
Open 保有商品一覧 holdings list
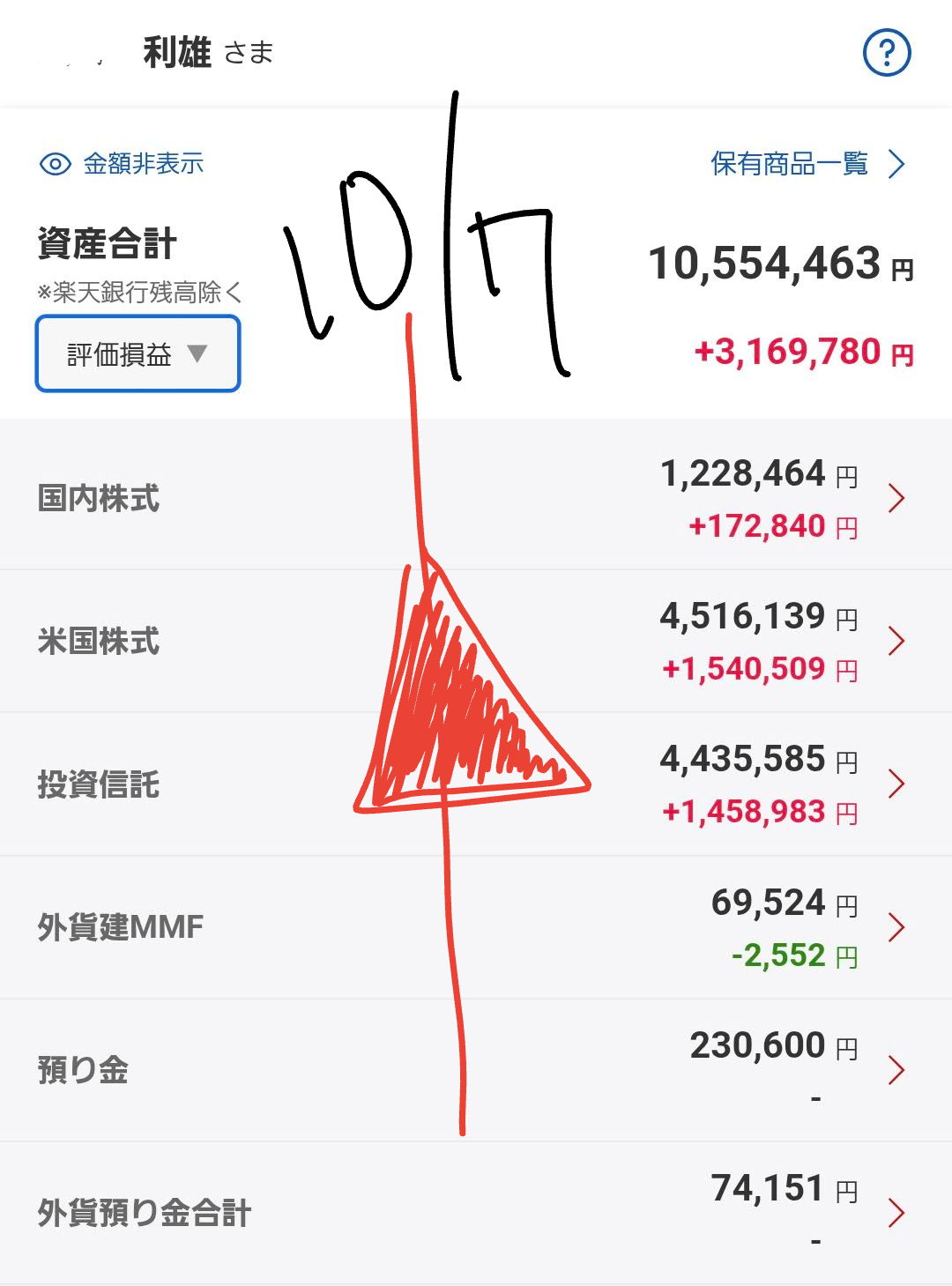tap(807, 164)
